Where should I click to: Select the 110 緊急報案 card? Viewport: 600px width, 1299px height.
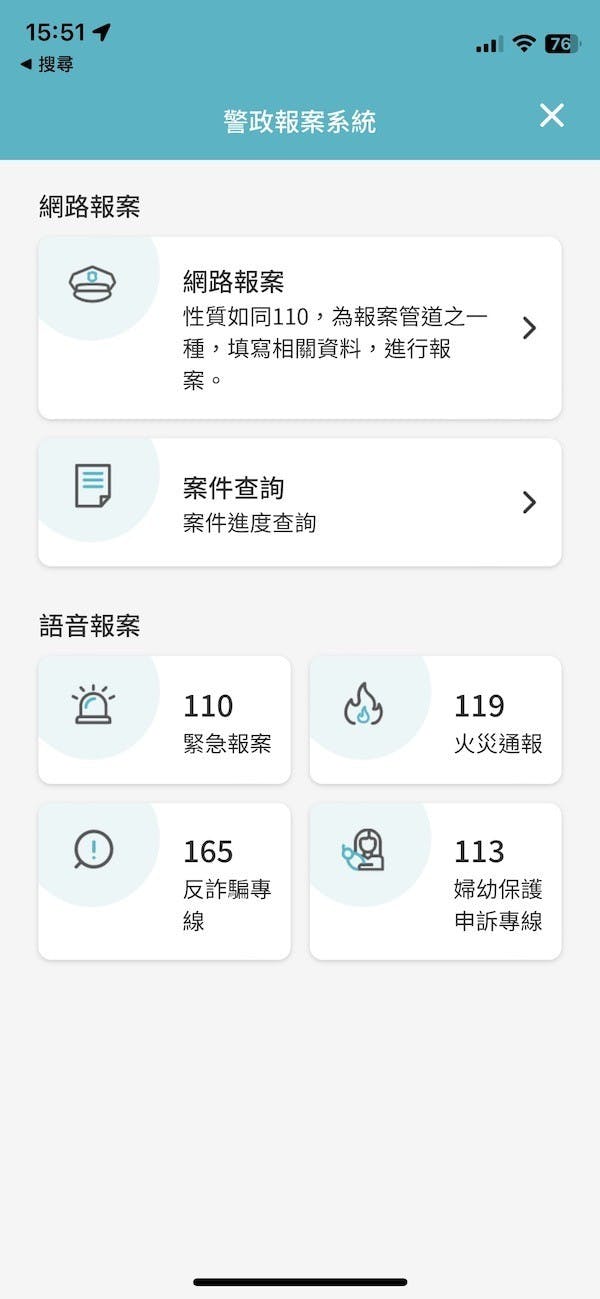tap(165, 720)
